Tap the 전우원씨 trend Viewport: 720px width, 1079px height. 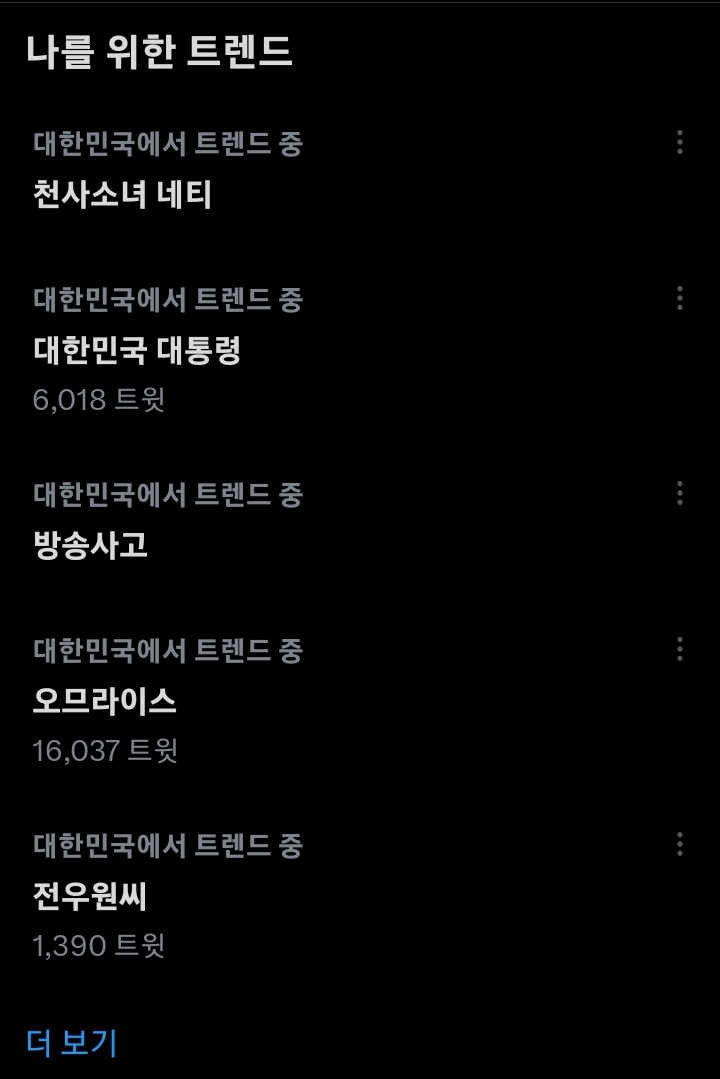(x=90, y=896)
